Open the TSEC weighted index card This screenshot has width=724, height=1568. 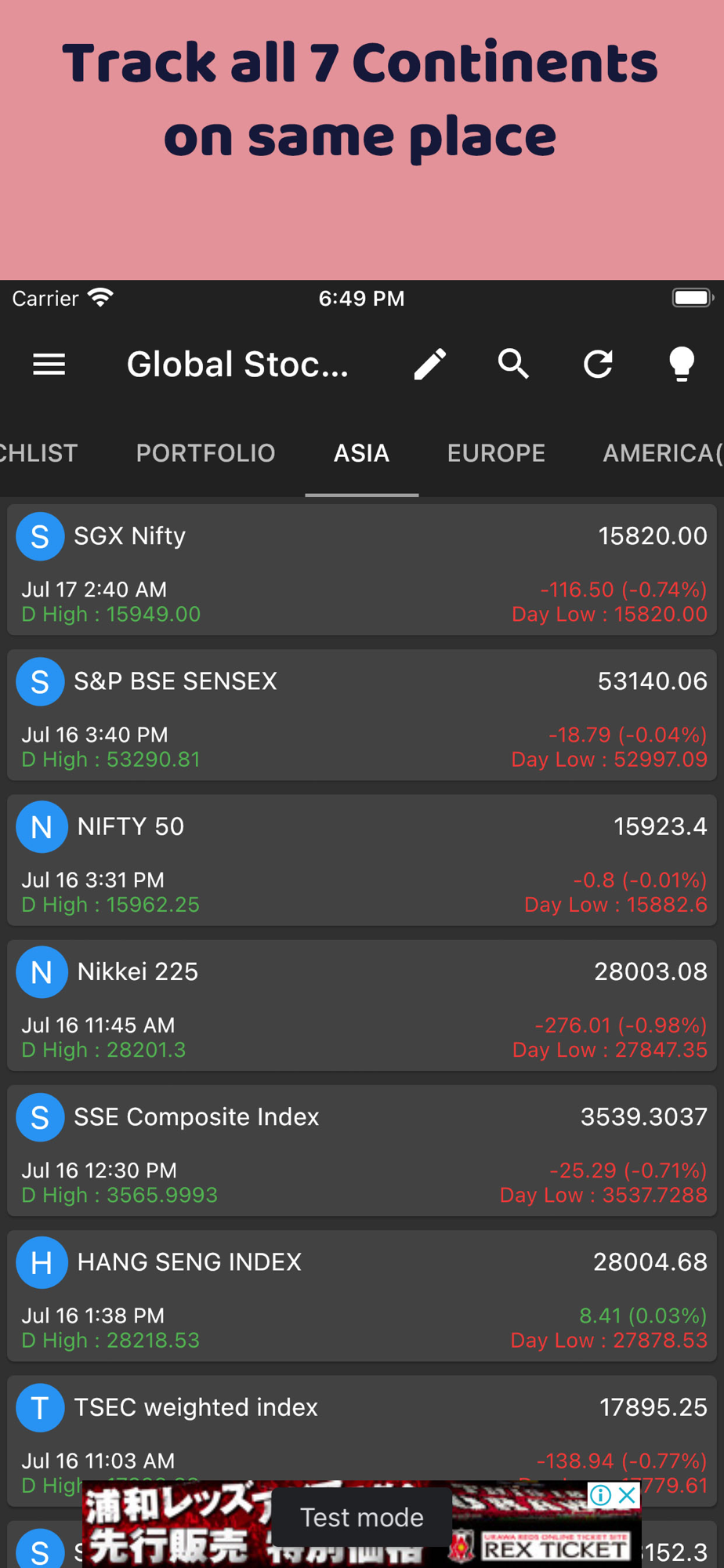pos(361,1427)
